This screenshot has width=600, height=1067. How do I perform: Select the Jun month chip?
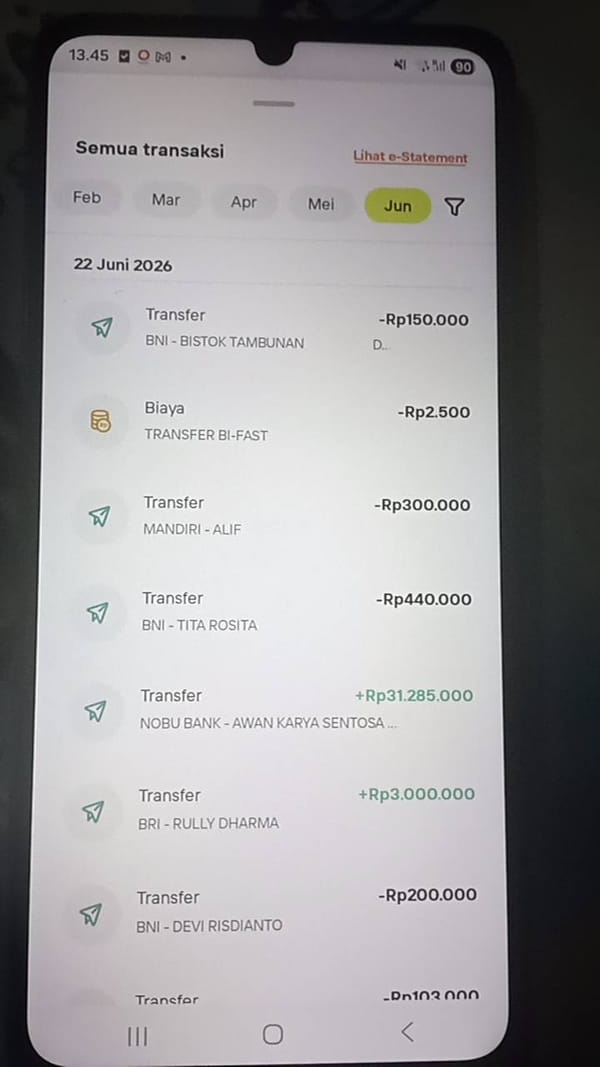coord(398,206)
